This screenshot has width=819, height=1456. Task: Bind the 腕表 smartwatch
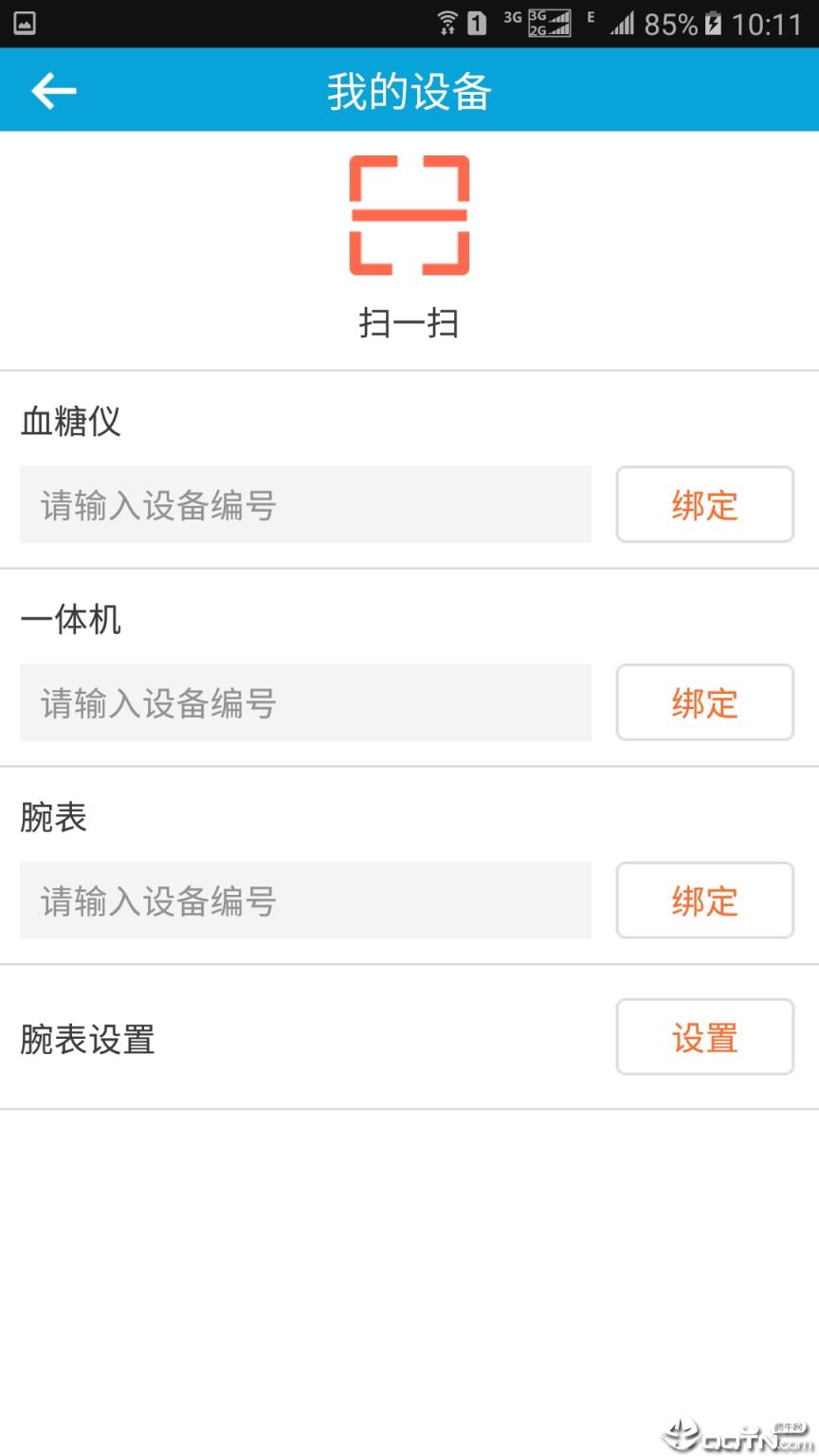705,901
